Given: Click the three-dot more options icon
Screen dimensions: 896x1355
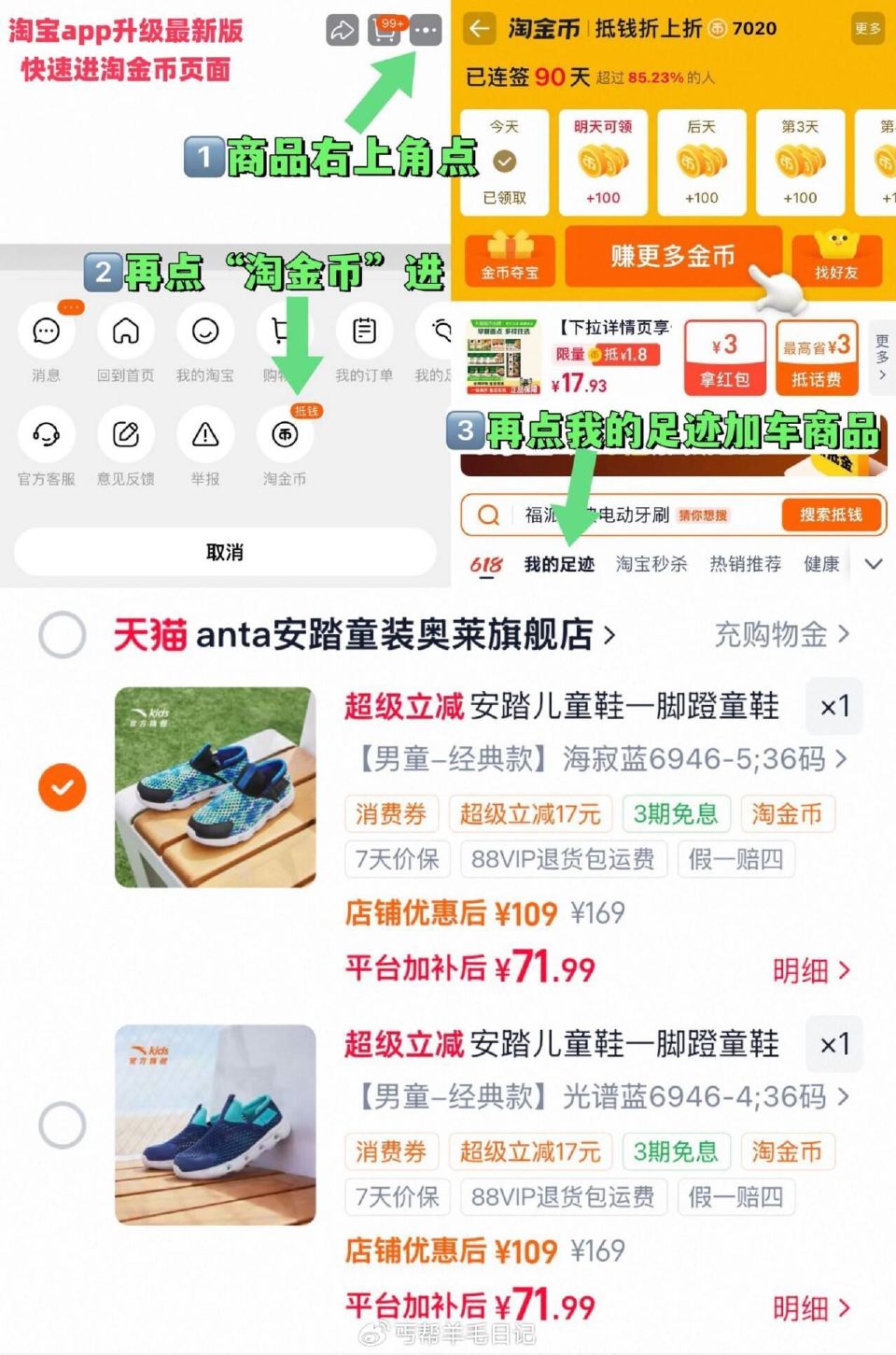Looking at the screenshot, I should point(427,32).
